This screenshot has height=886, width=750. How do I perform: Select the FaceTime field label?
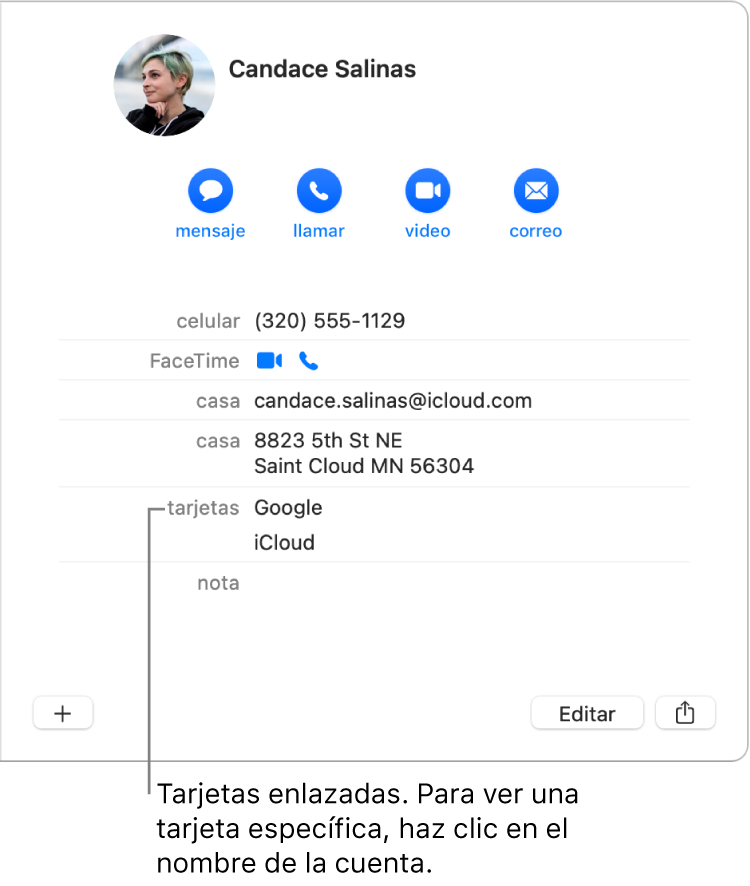pyautogui.click(x=196, y=360)
